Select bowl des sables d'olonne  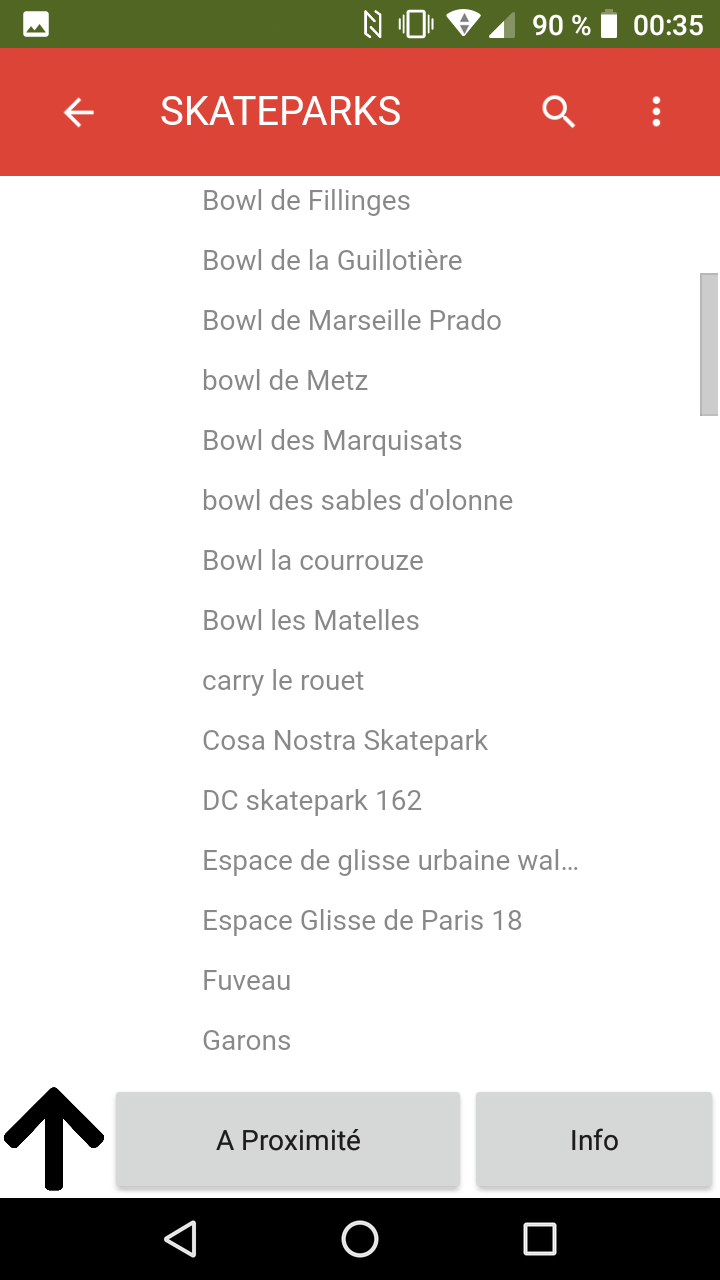[357, 501]
